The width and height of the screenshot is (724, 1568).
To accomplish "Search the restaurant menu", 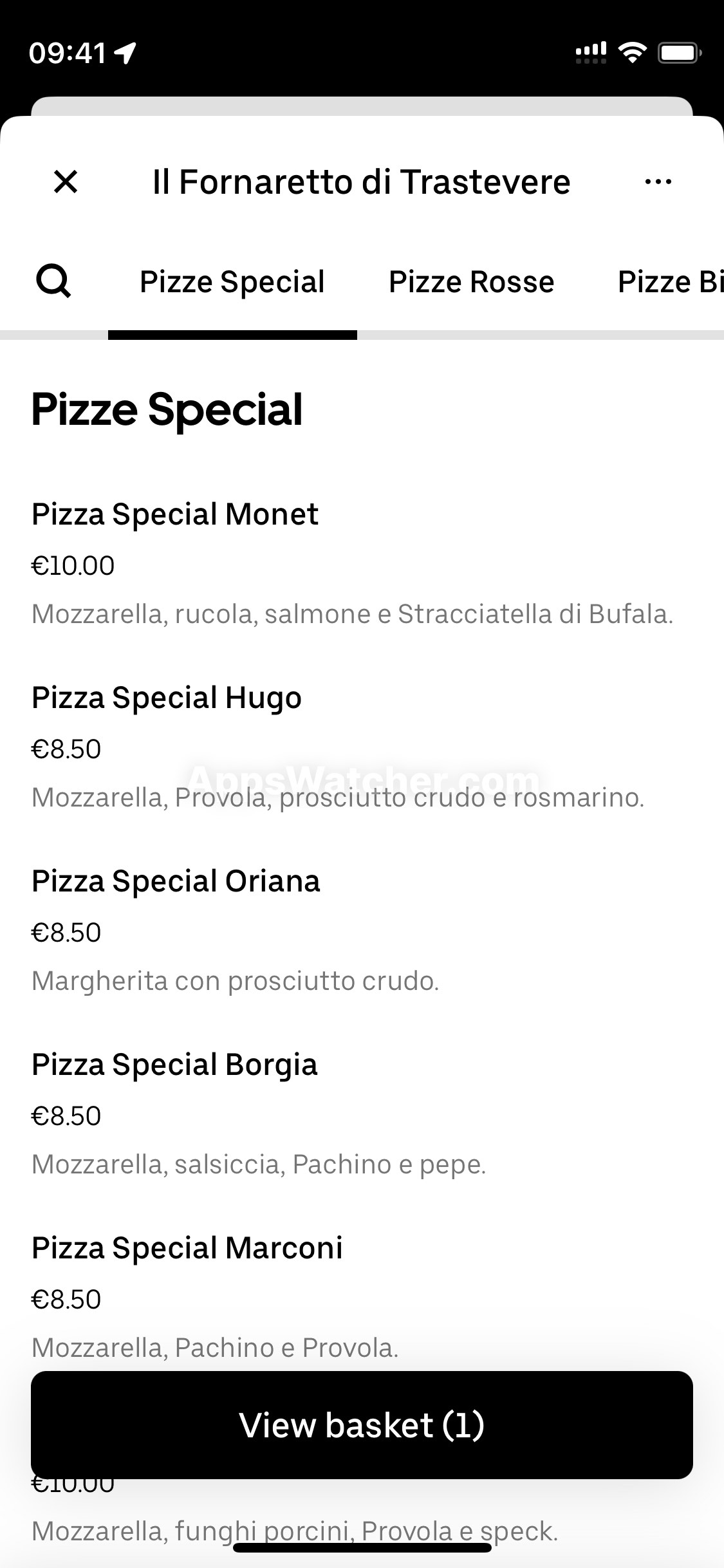I will point(53,281).
